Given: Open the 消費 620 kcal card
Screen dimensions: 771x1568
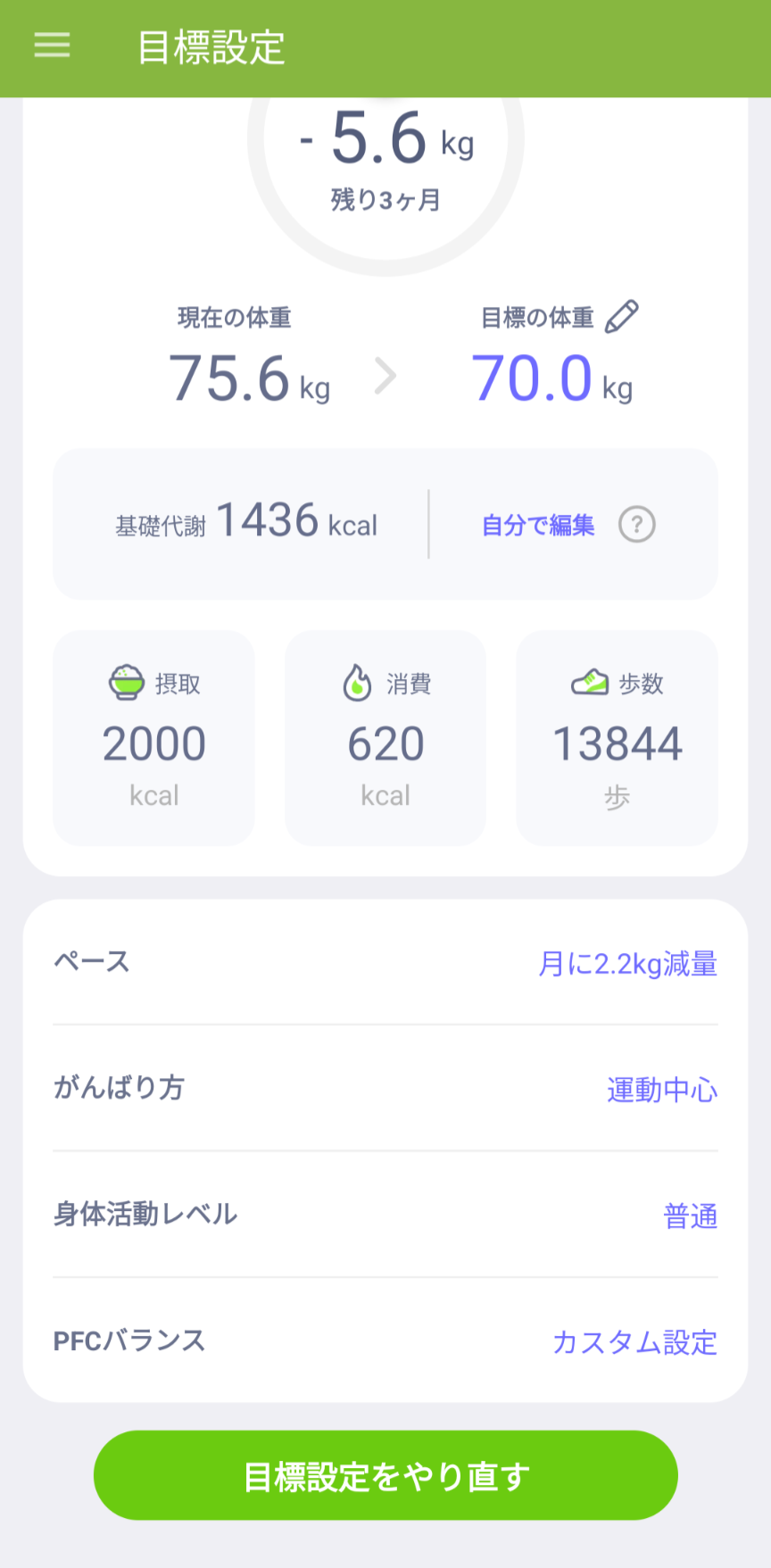Looking at the screenshot, I should point(385,738).
